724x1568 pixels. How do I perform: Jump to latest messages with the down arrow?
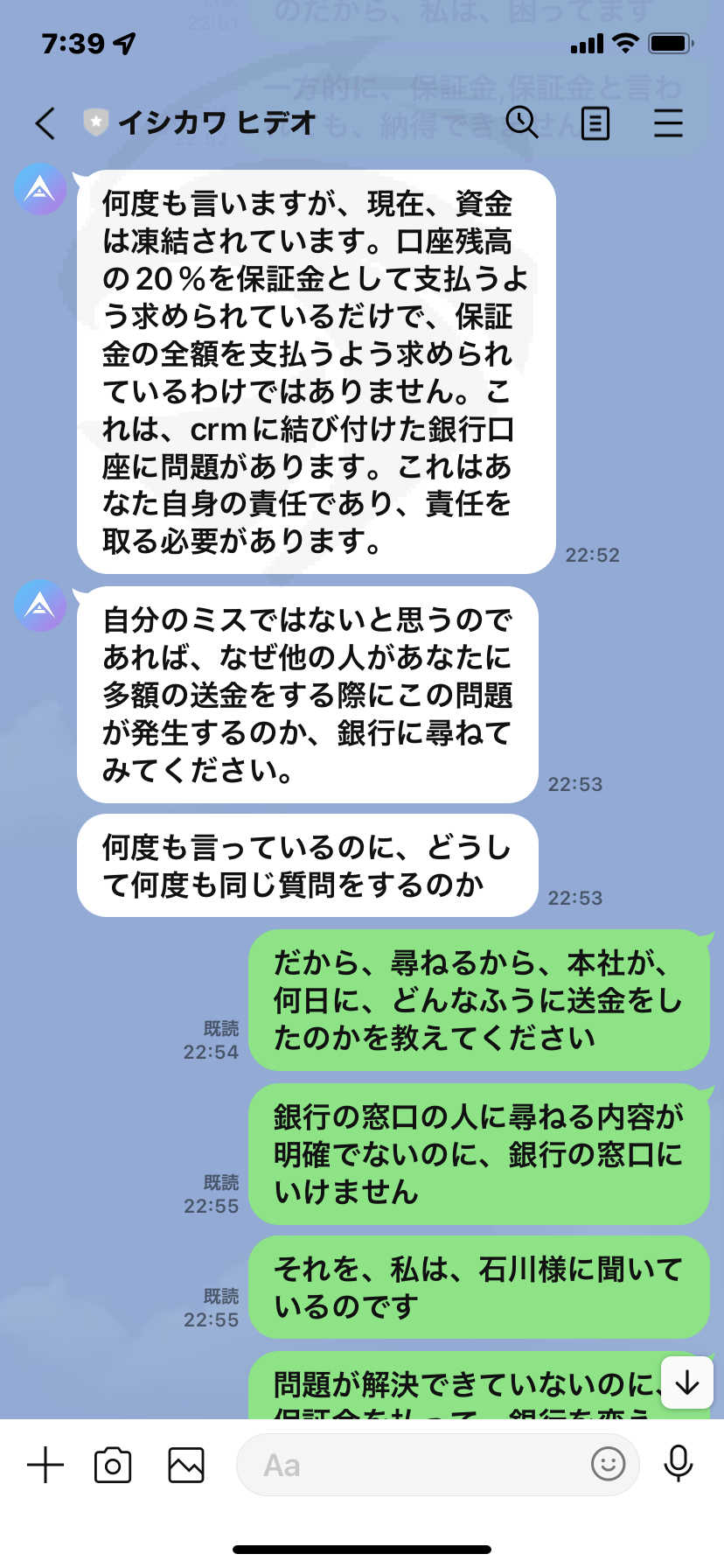[x=687, y=1382]
